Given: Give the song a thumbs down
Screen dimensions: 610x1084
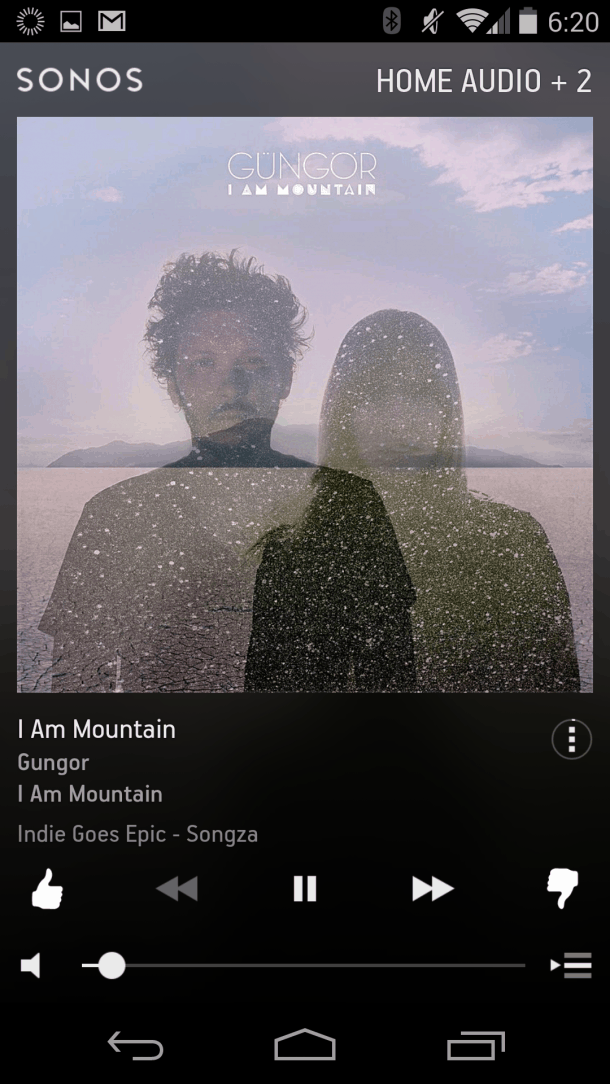Looking at the screenshot, I should coord(562,888).
